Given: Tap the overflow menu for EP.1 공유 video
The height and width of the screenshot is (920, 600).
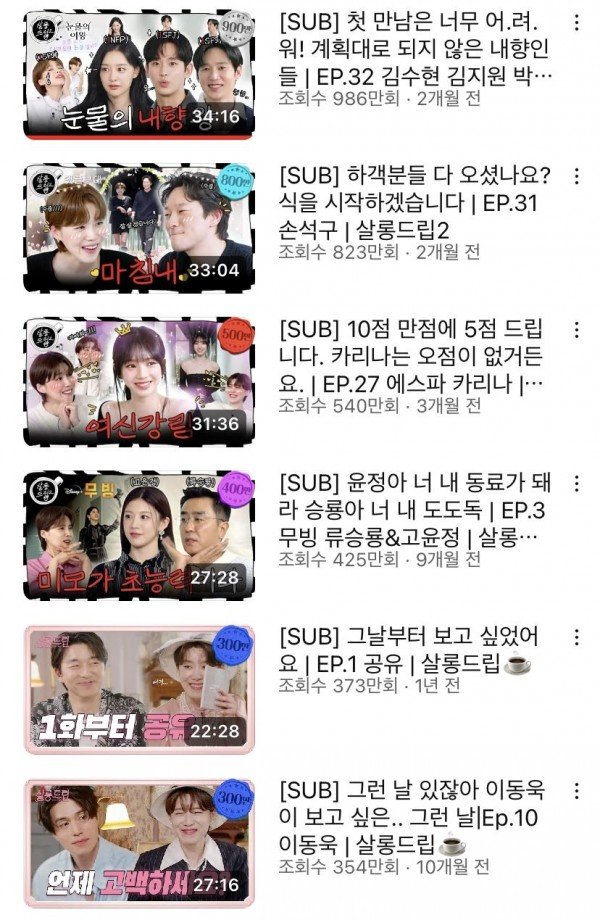Looking at the screenshot, I should pyautogui.click(x=576, y=637).
